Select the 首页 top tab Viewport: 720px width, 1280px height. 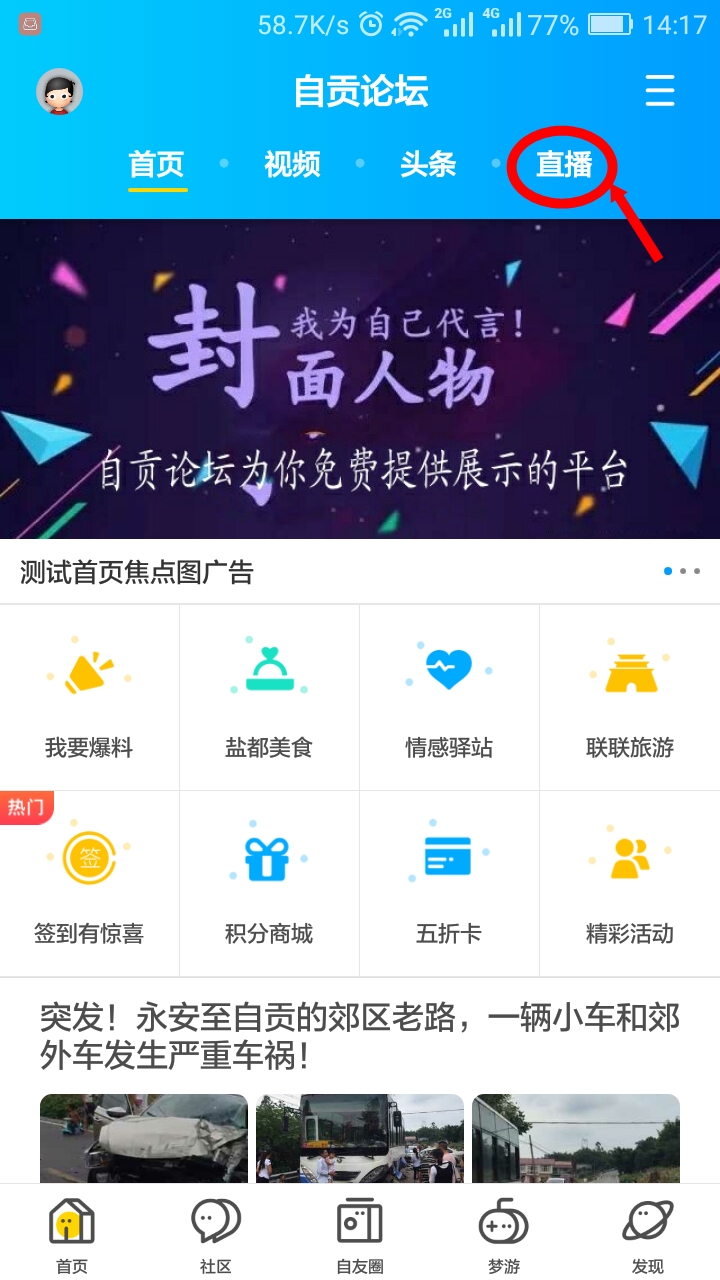pos(157,164)
